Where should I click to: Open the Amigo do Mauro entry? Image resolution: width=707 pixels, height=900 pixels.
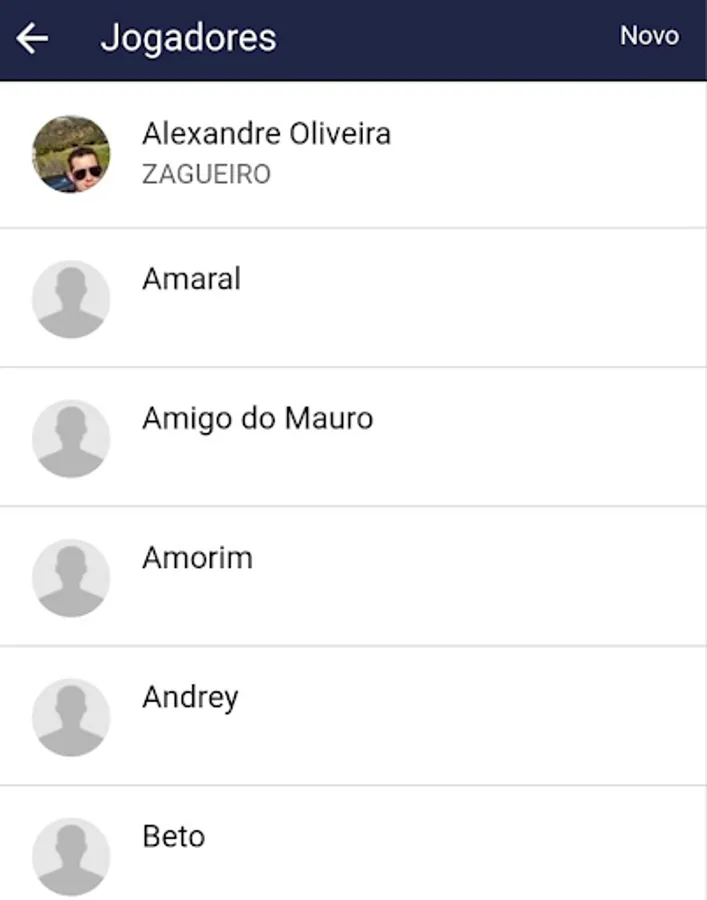(354, 437)
